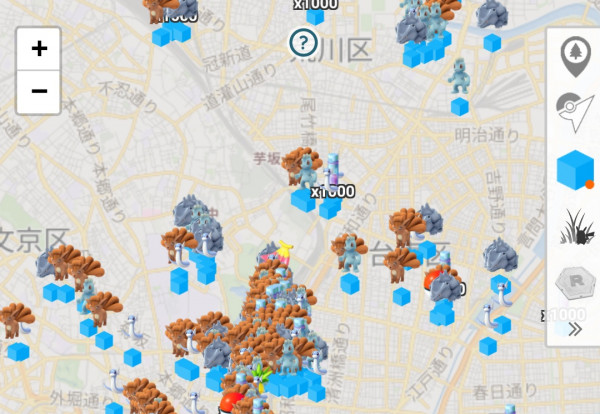Zoom in on the map

click(x=39, y=48)
